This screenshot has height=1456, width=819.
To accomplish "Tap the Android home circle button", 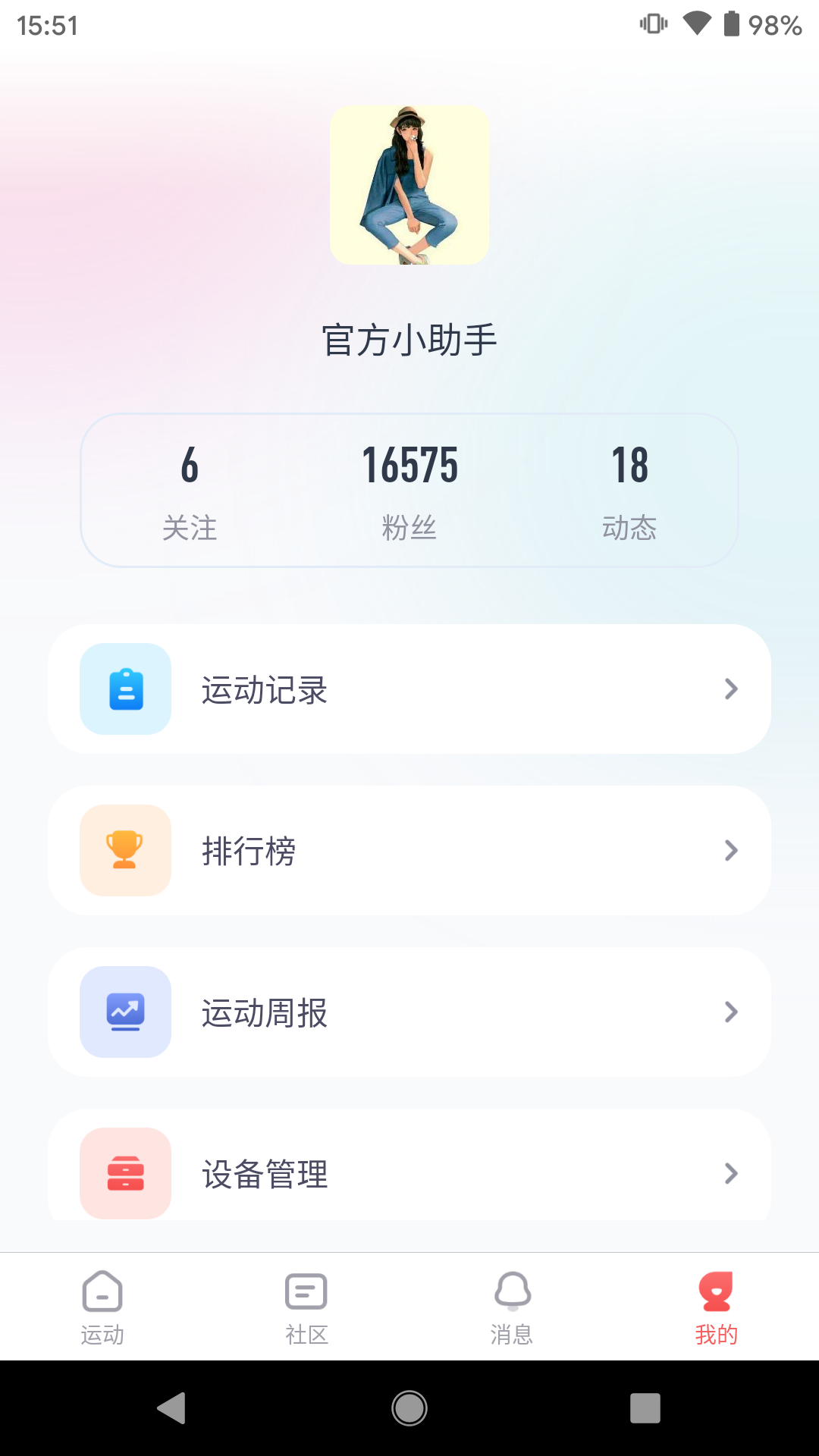I will [409, 1408].
